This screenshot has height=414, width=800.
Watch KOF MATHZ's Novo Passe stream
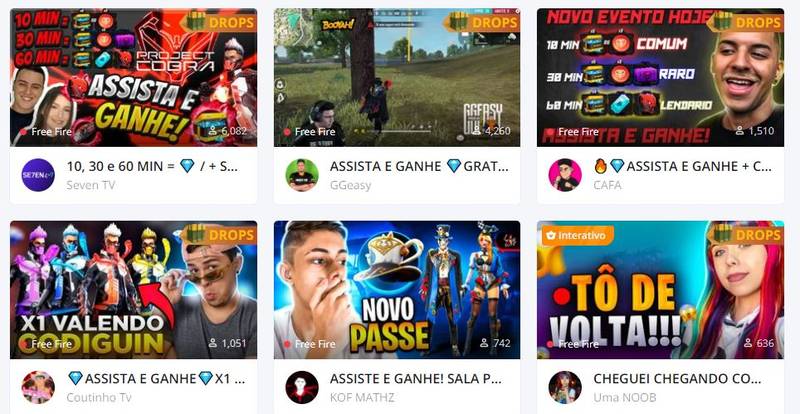pyautogui.click(x=397, y=290)
